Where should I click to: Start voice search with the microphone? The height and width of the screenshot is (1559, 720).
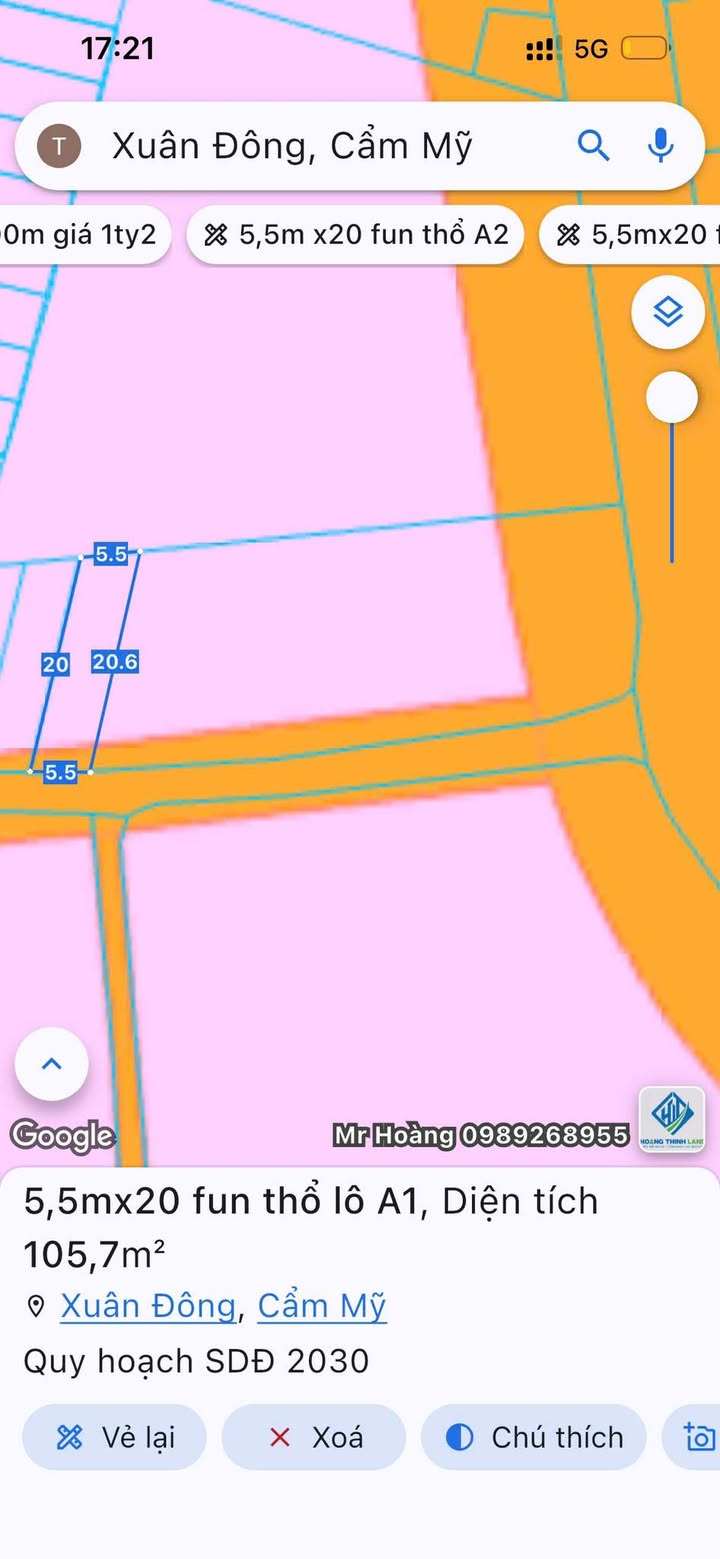(x=660, y=146)
